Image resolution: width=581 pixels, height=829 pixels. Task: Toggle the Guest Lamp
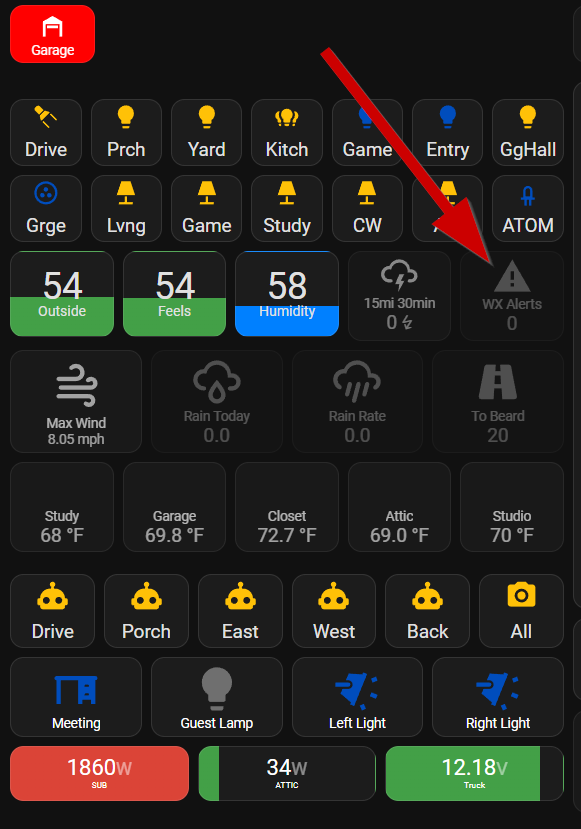[217, 697]
